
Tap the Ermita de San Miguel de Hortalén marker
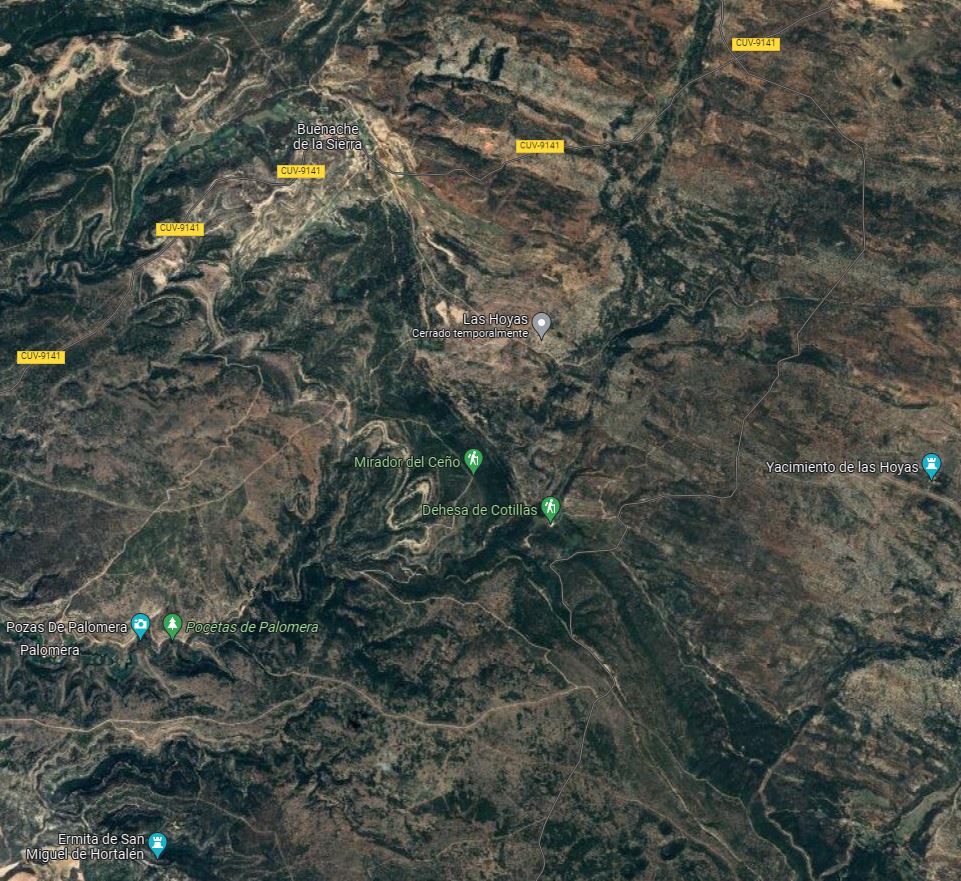coord(157,845)
